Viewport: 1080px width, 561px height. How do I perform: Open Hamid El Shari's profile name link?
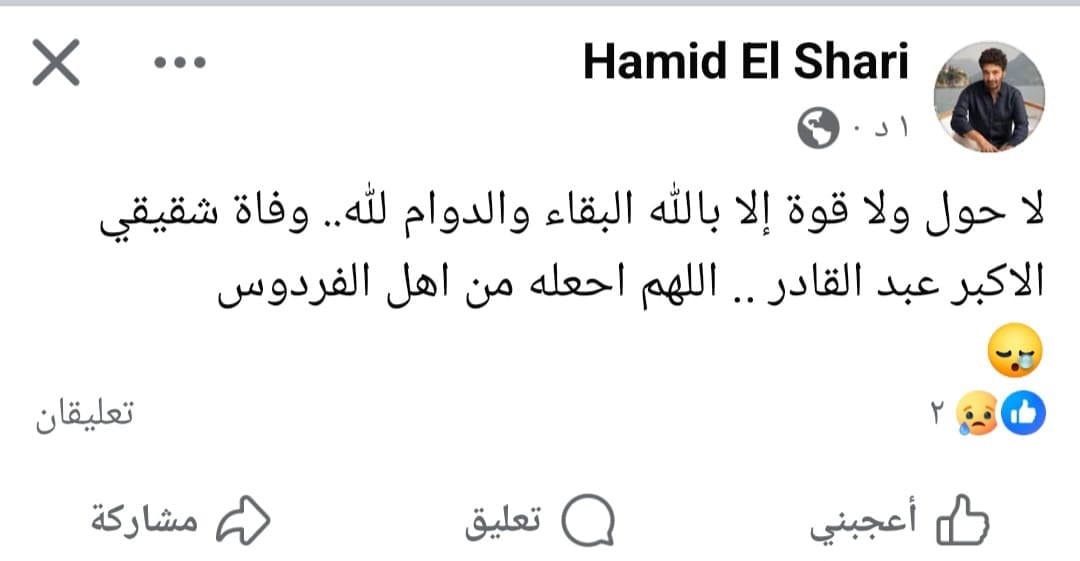click(746, 62)
